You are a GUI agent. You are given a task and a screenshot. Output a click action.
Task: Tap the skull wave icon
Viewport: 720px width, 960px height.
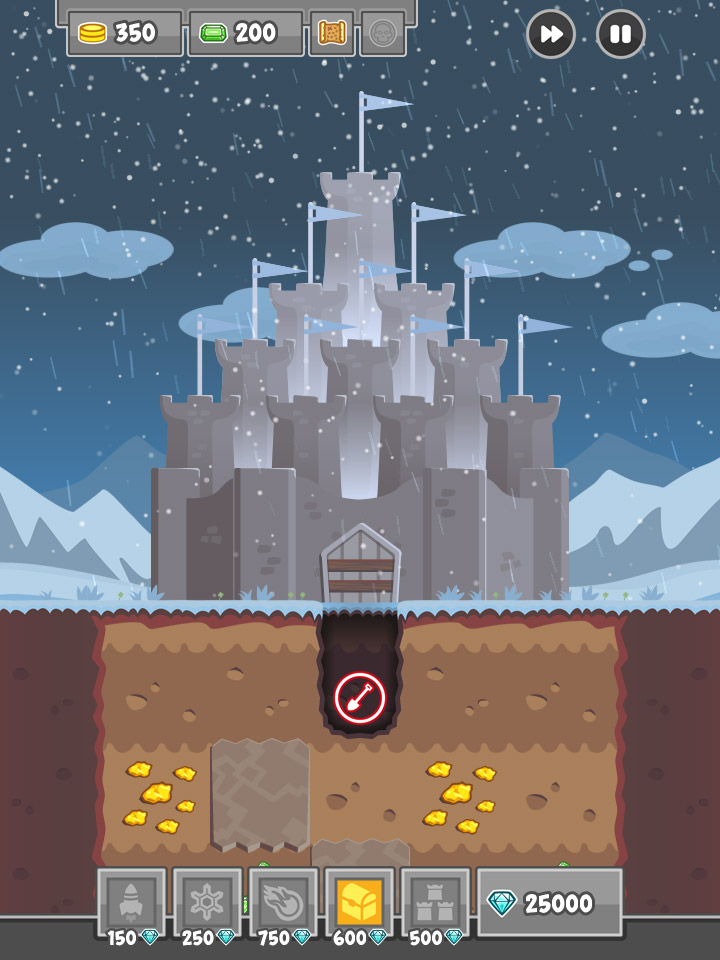point(383,33)
